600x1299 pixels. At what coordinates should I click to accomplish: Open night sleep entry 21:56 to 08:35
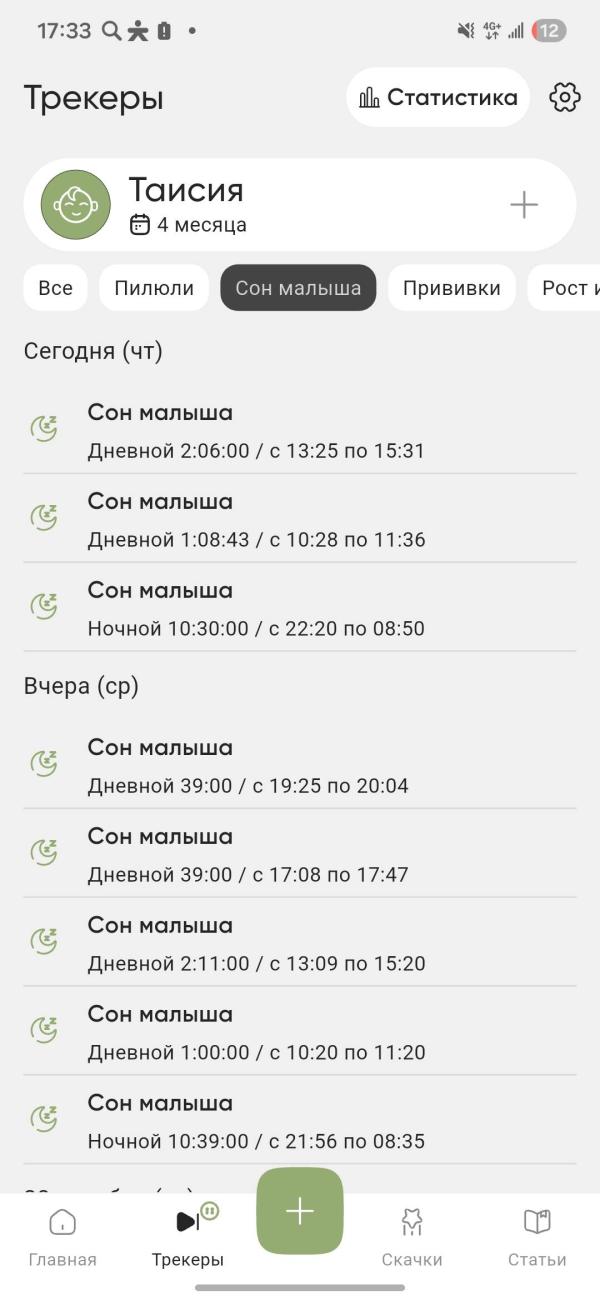[300, 1121]
